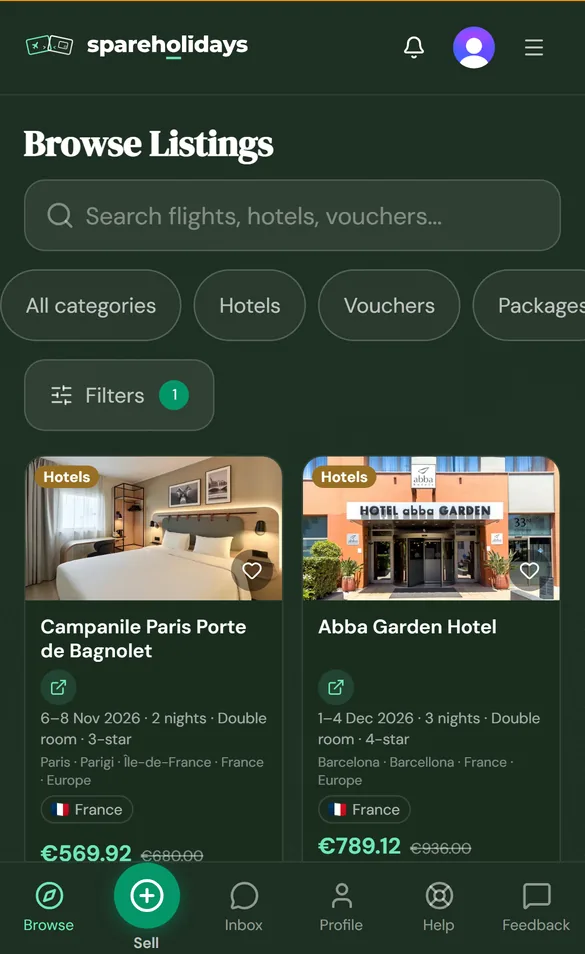Filter by the Vouchers chip
The width and height of the screenshot is (585, 954).
tap(389, 305)
